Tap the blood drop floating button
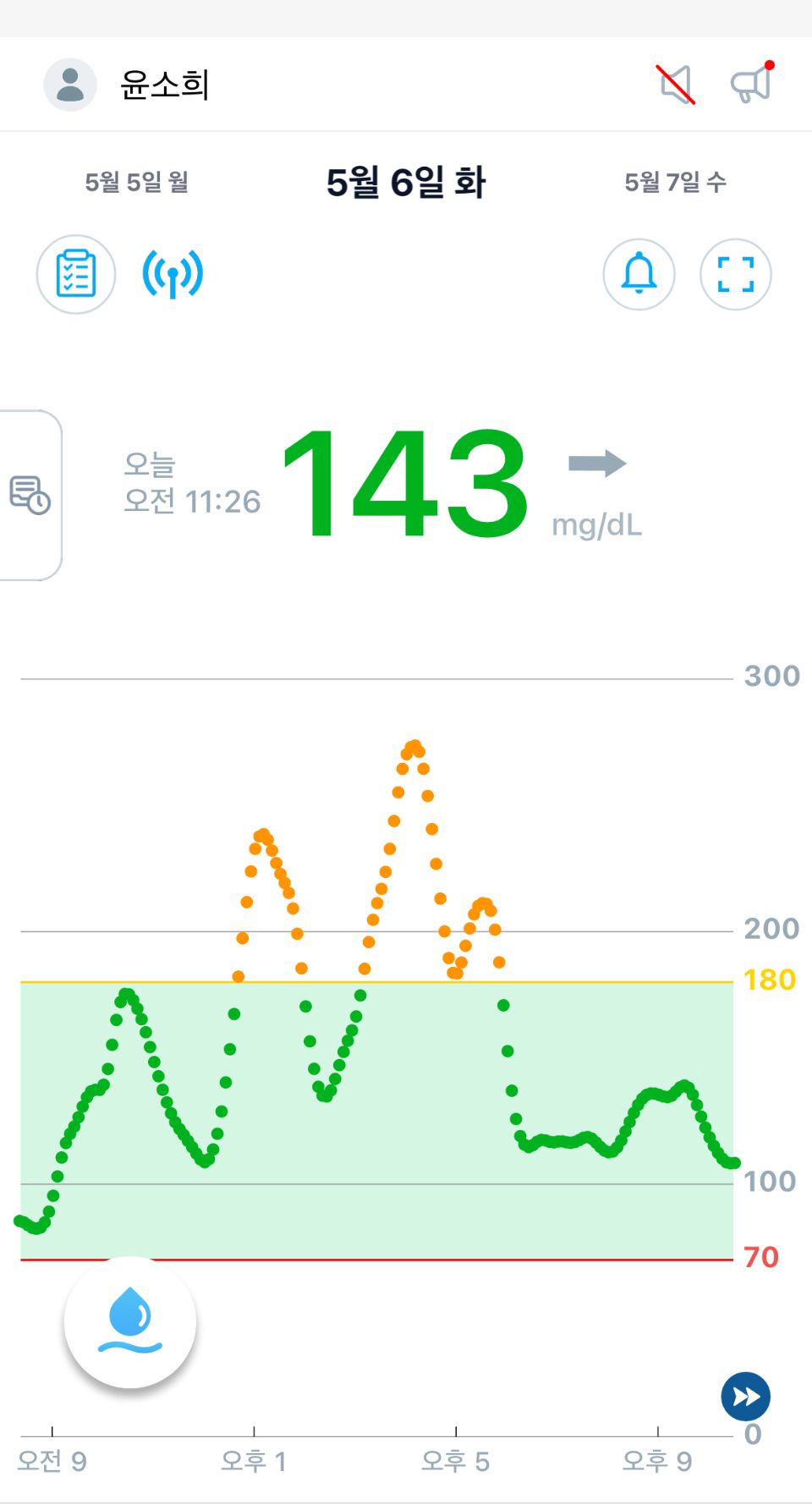Image resolution: width=812 pixels, height=1504 pixels. pos(130,1321)
